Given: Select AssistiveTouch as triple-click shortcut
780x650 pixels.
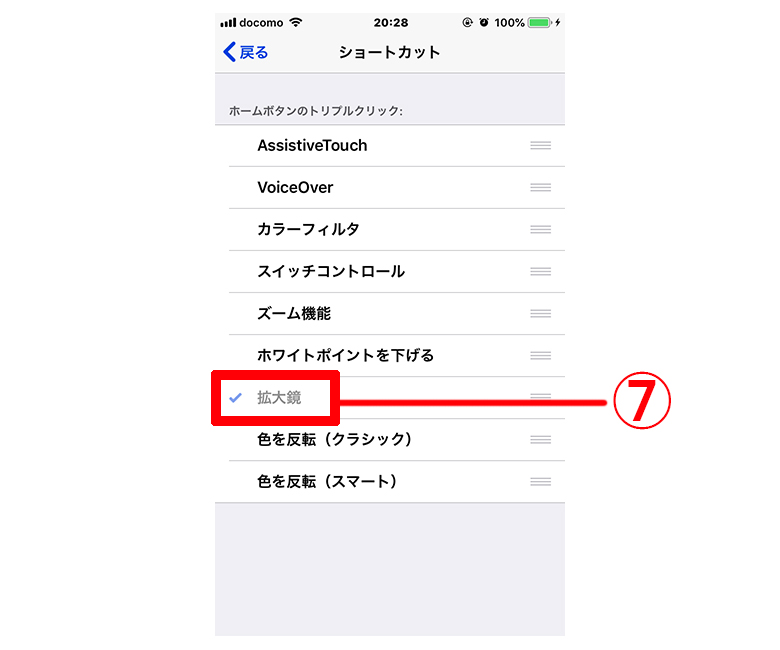Looking at the screenshot, I should (x=312, y=145).
